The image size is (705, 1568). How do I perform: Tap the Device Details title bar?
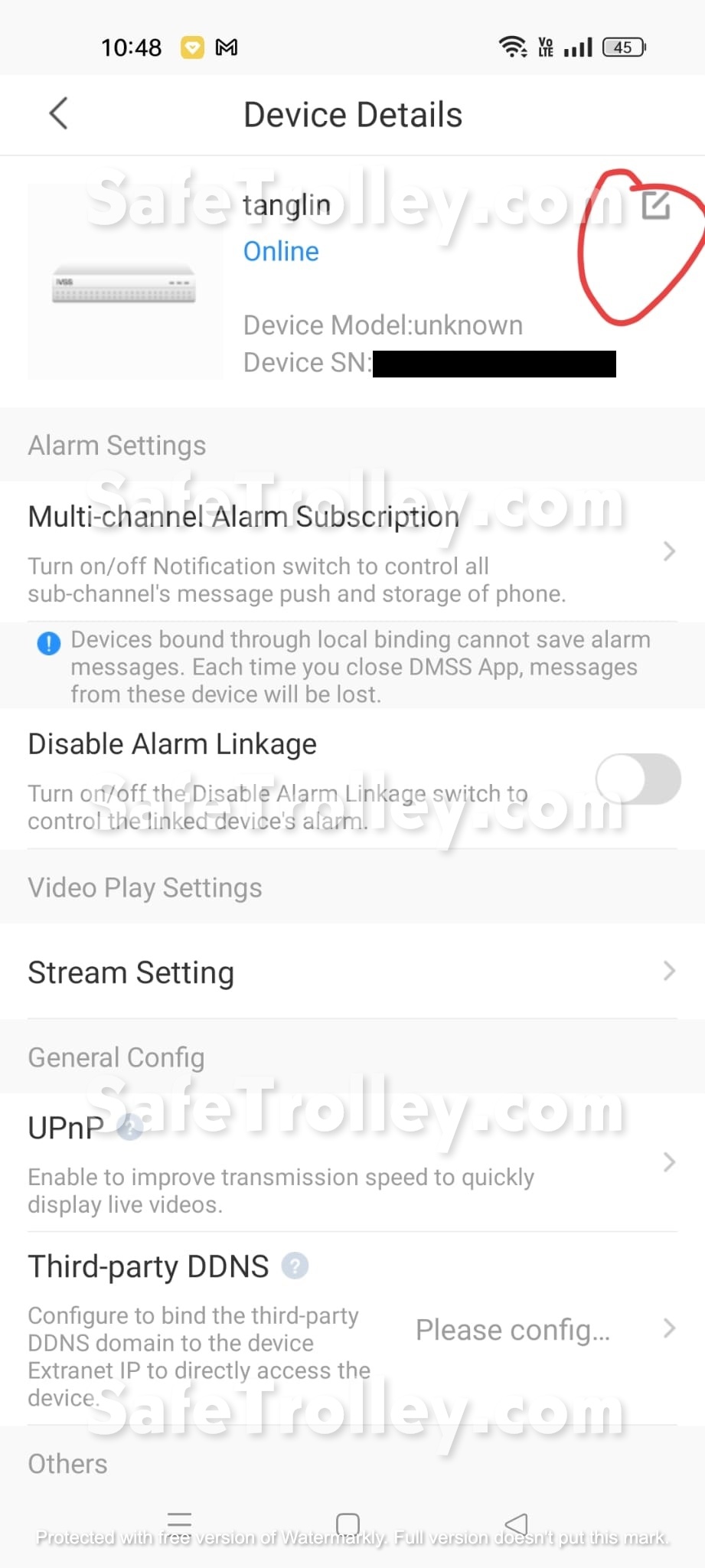[352, 113]
